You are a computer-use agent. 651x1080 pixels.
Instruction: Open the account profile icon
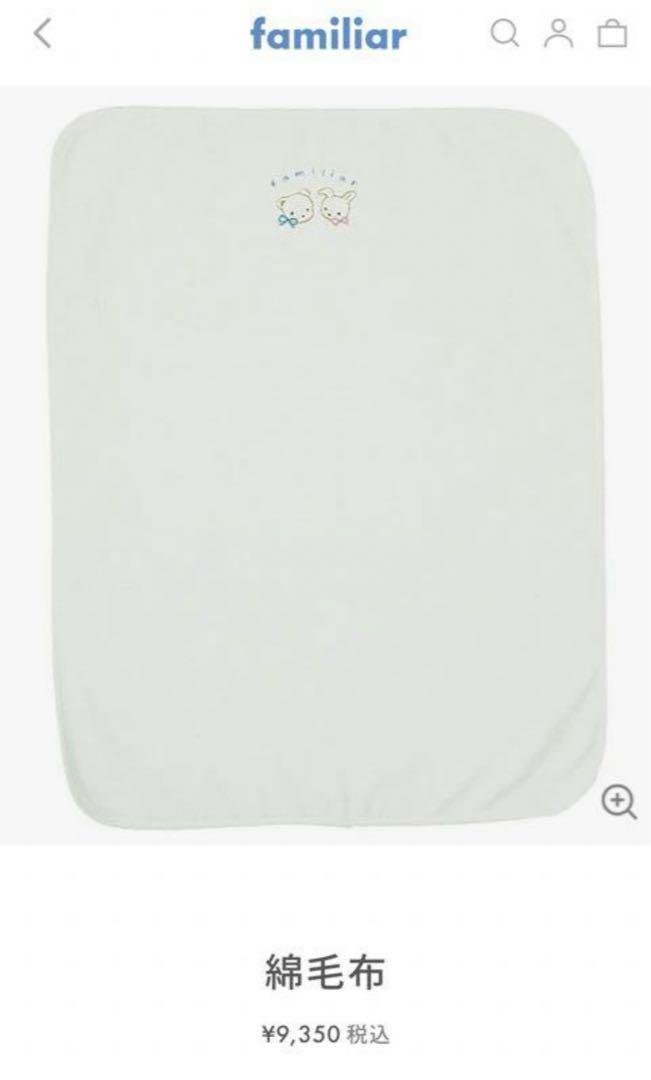click(558, 33)
